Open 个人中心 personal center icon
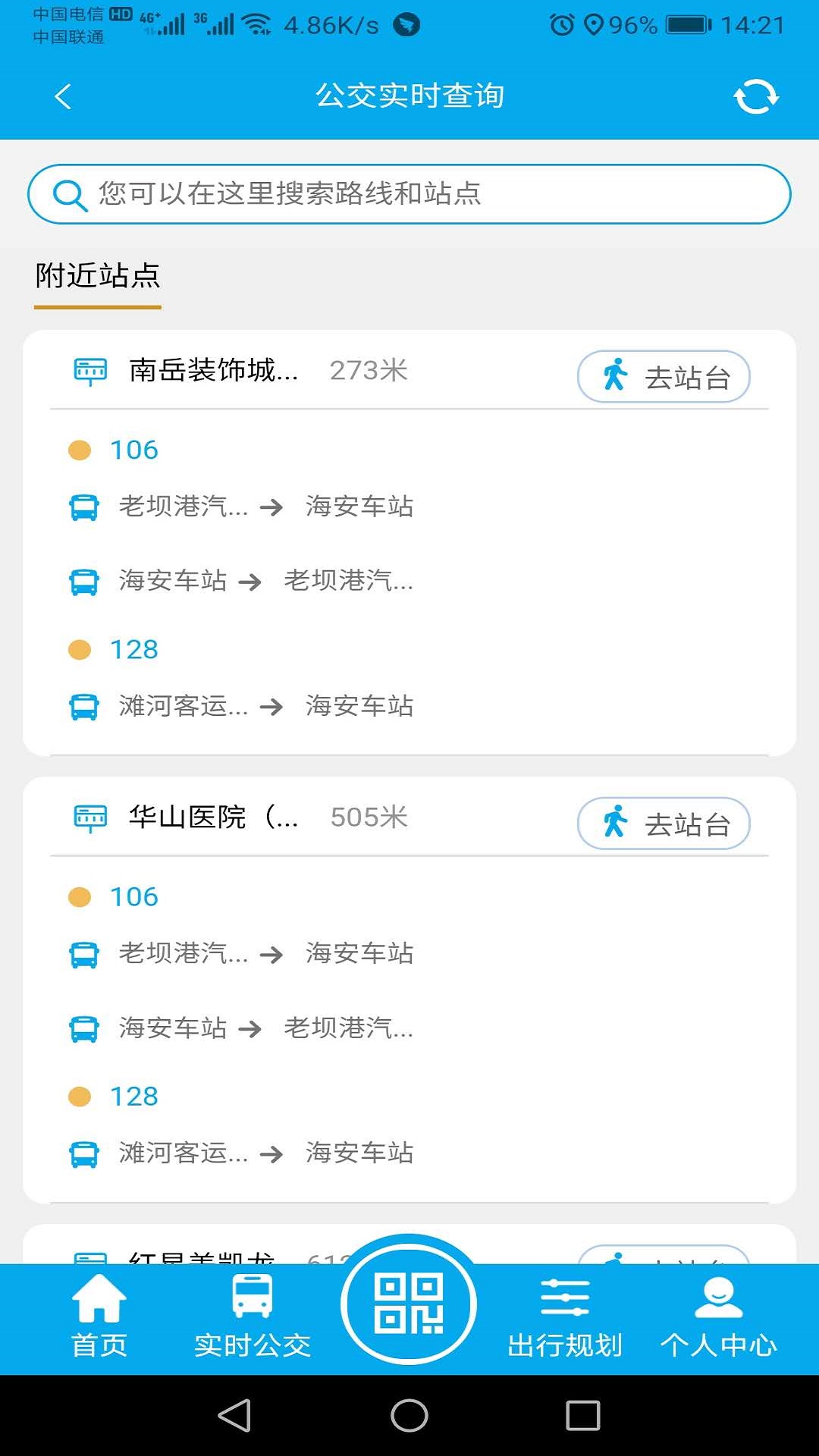 (x=719, y=1294)
